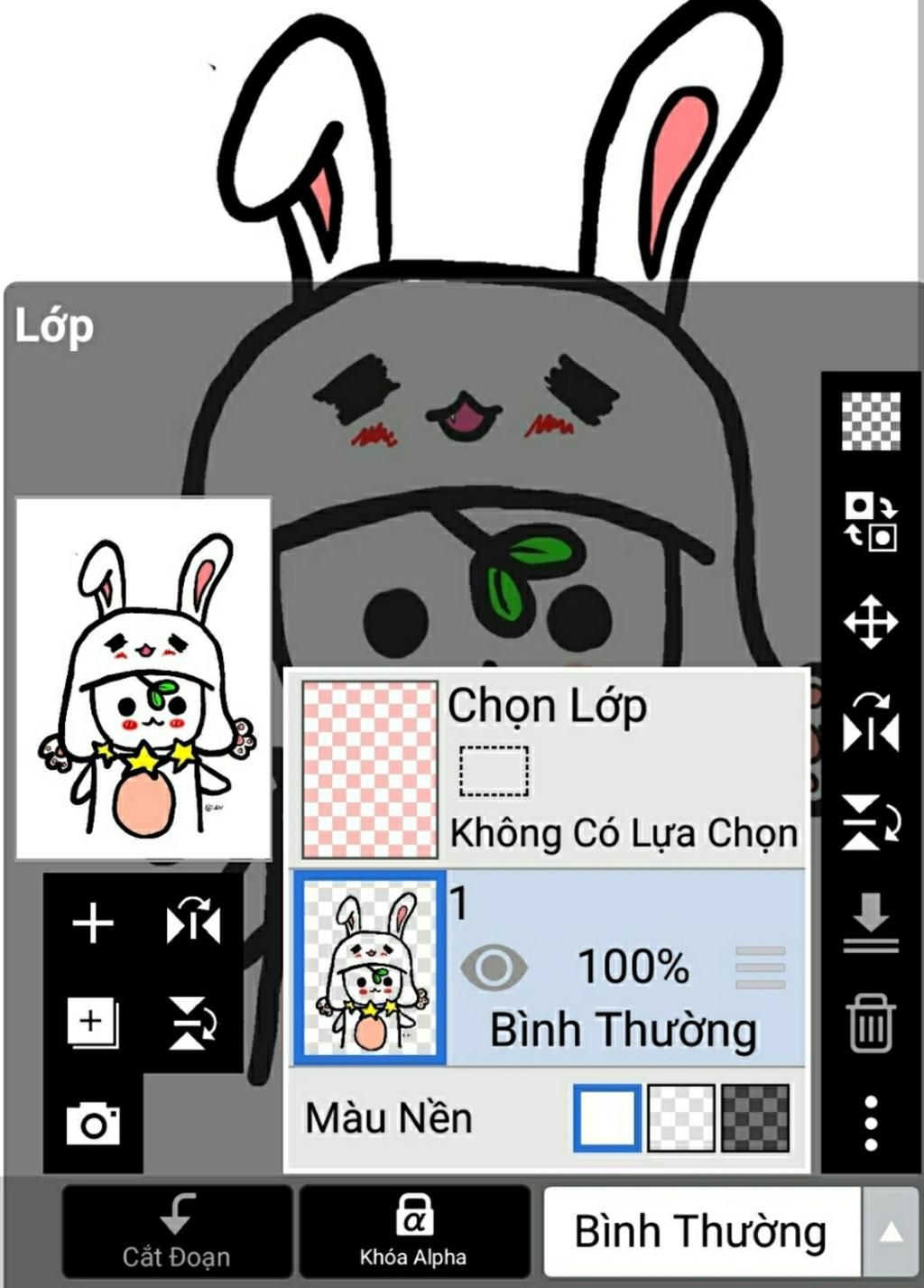Tap the swap layers icon in the right toolbar

870,522
